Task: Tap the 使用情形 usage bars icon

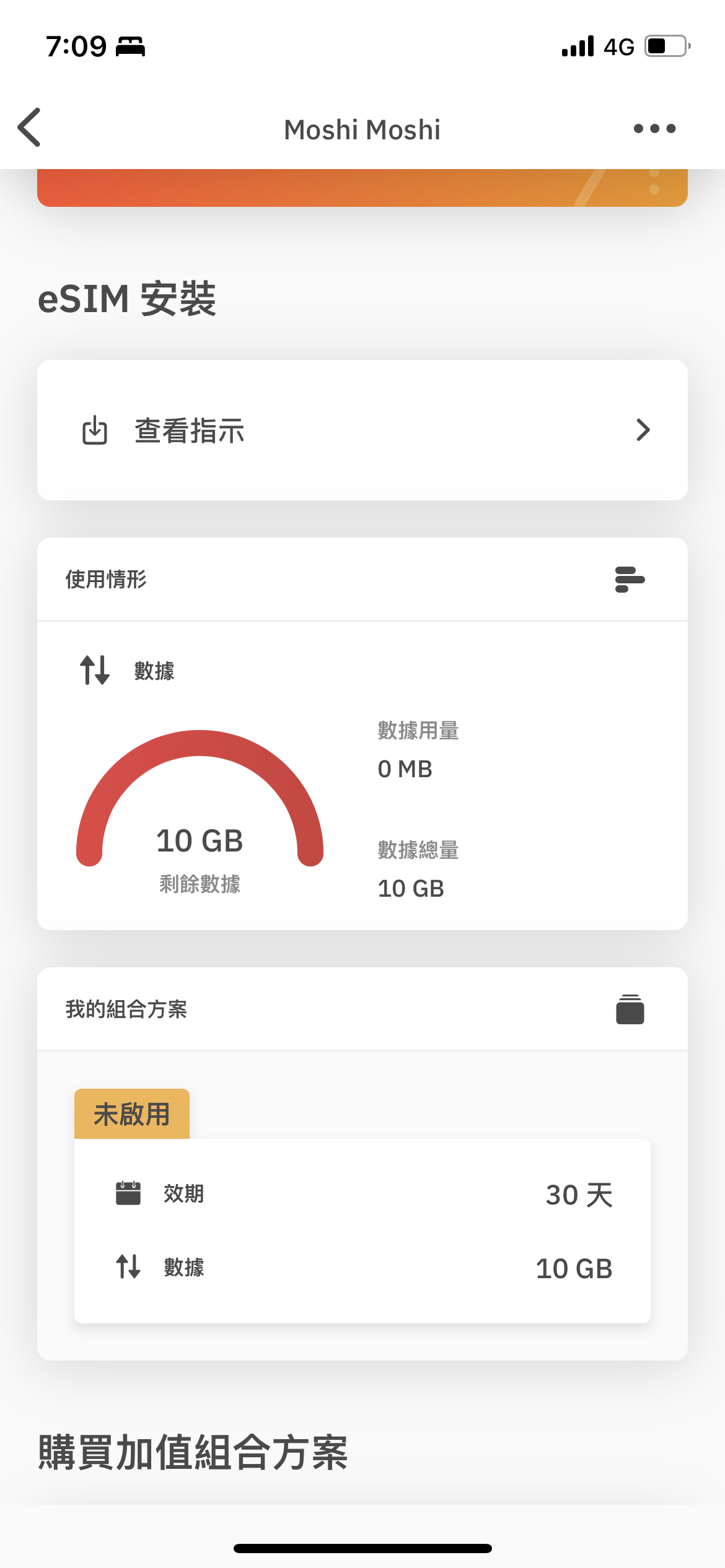Action: click(x=630, y=580)
